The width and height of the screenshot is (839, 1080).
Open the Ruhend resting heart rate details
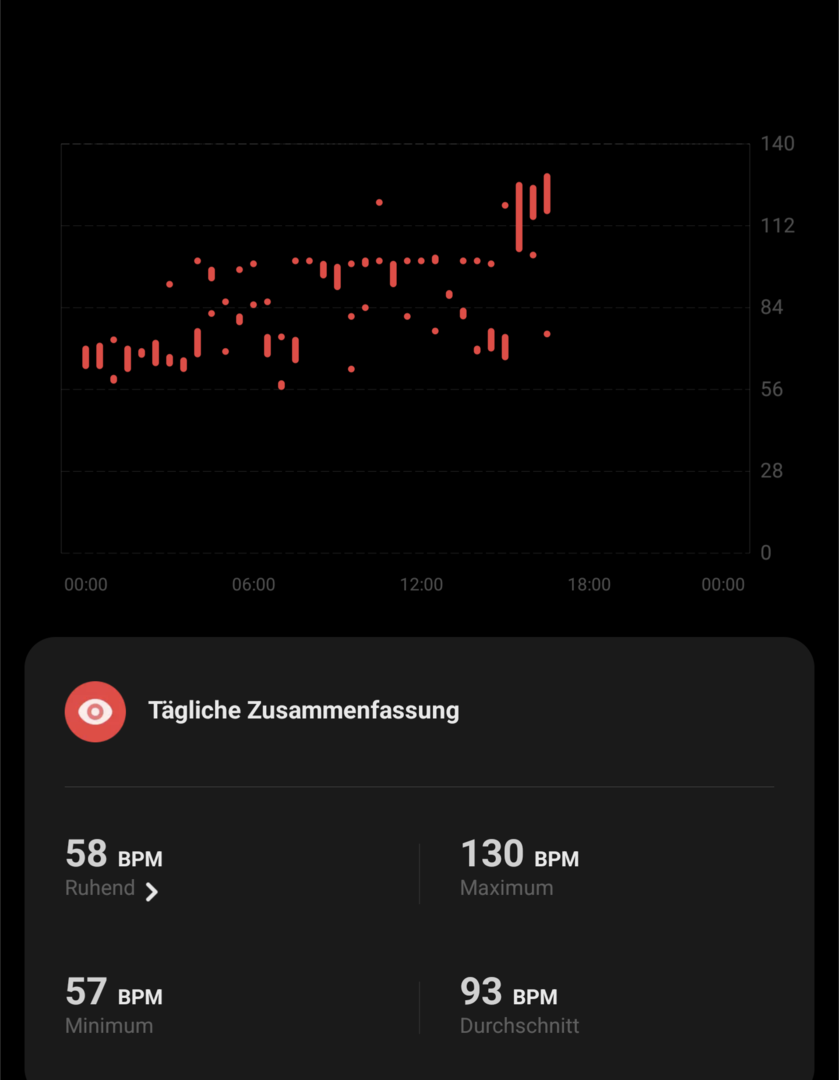click(113, 889)
